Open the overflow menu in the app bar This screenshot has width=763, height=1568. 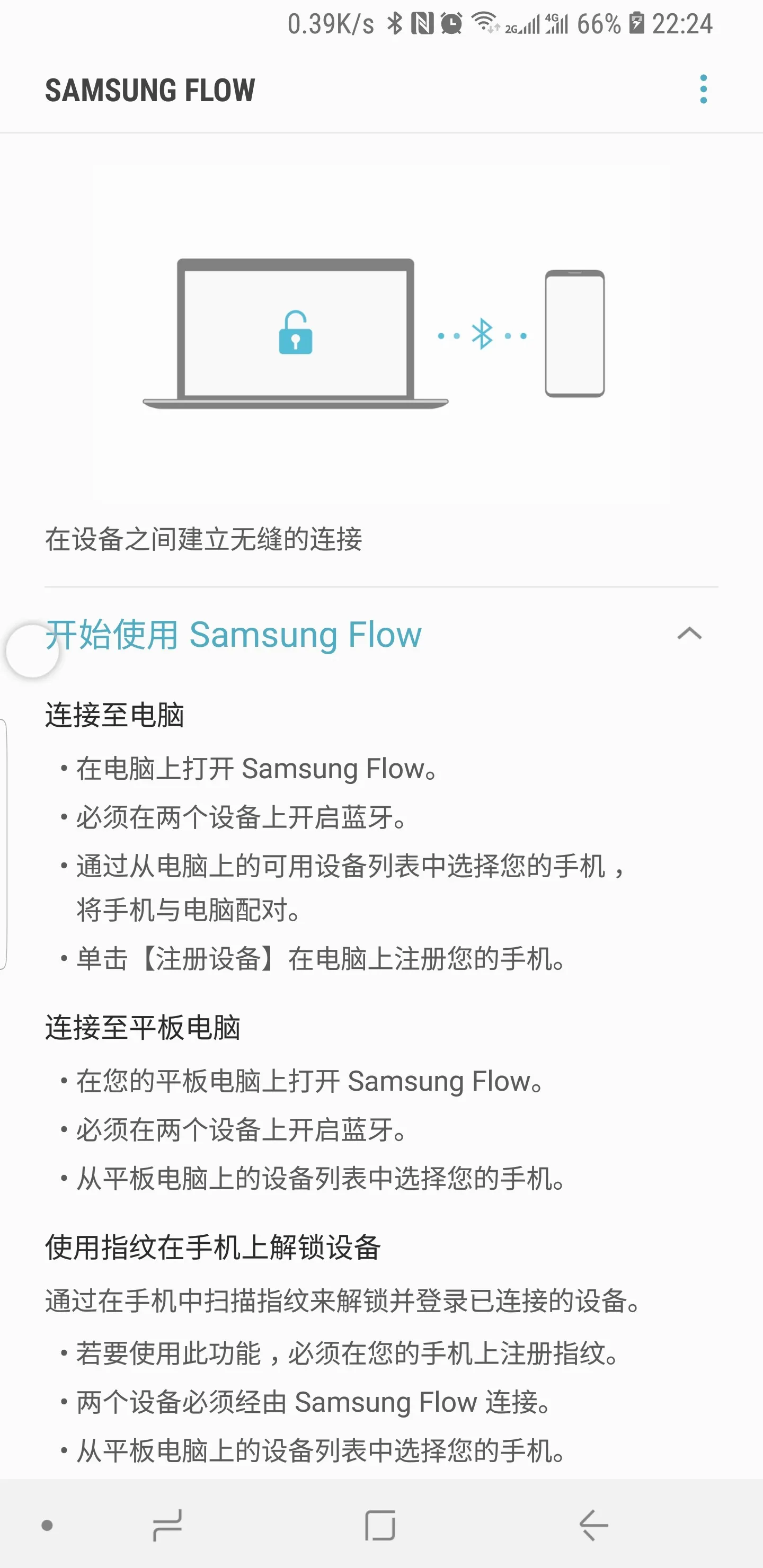[x=703, y=90]
